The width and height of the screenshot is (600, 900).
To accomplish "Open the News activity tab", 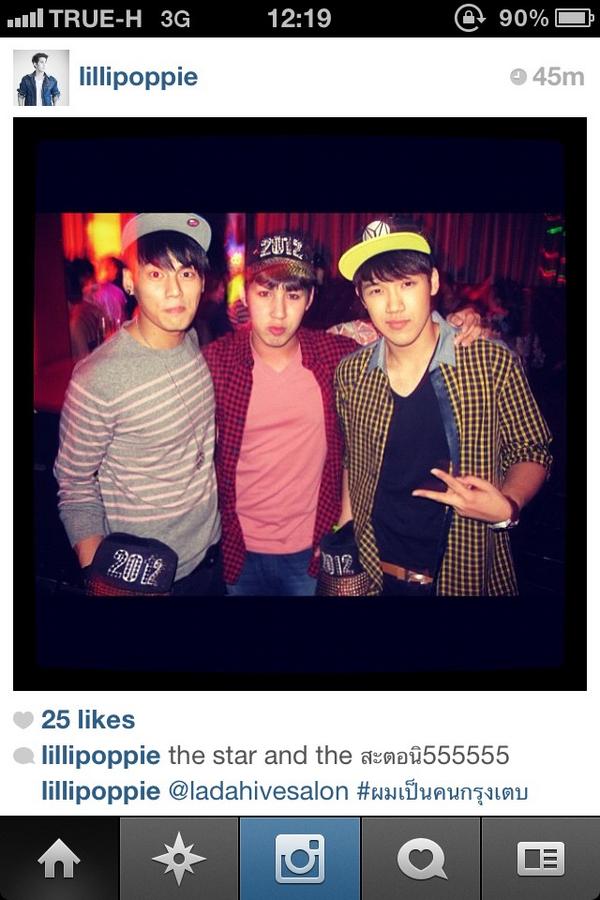I will coord(421,859).
